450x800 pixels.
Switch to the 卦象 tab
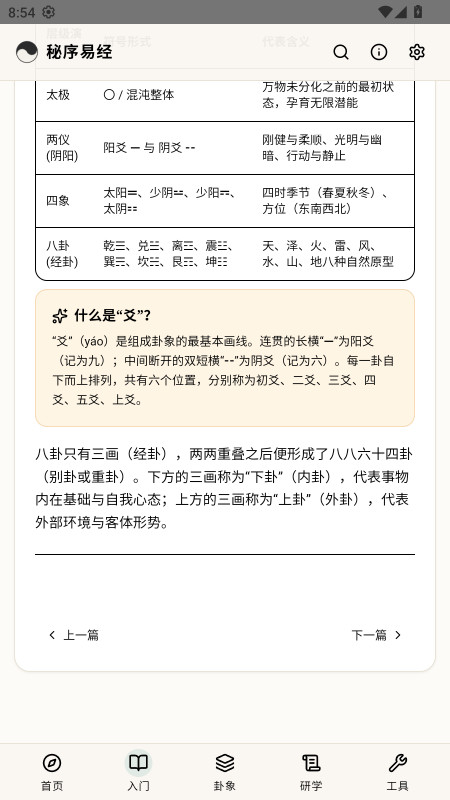[x=224, y=772]
